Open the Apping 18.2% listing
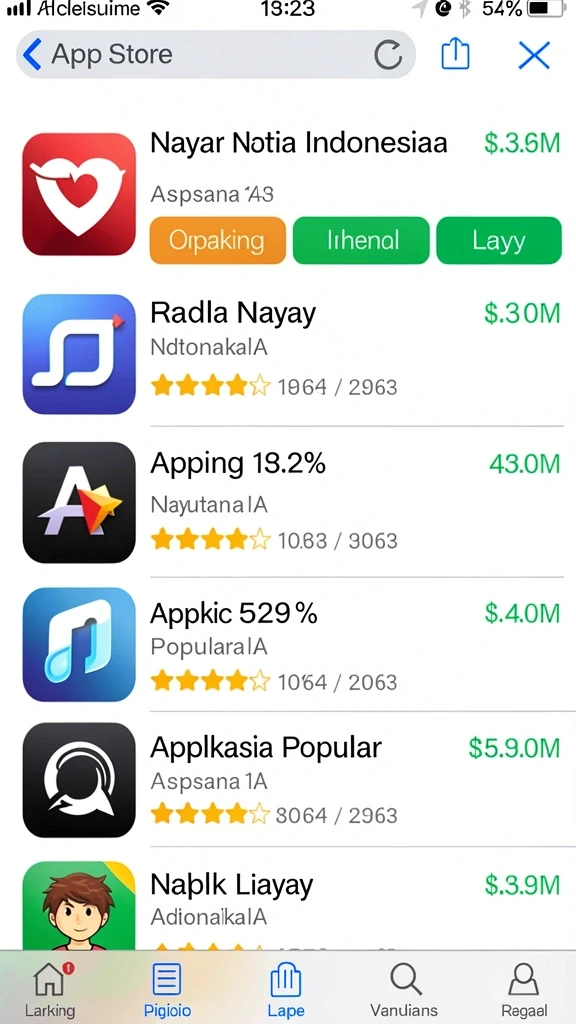The image size is (576, 1024). pyautogui.click(x=291, y=502)
